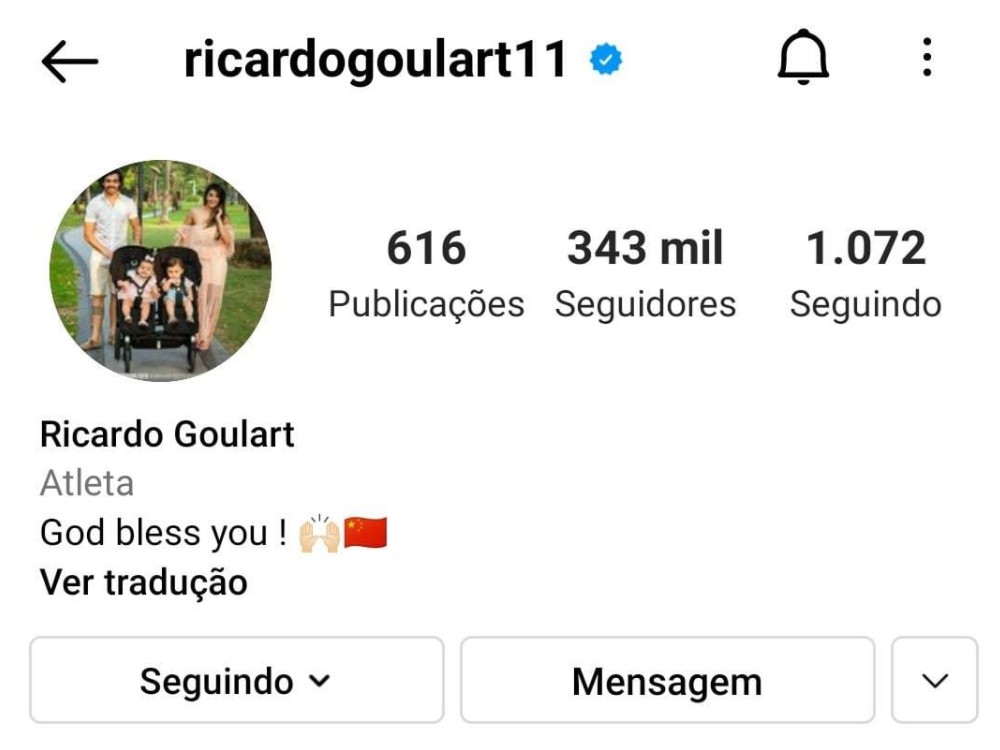Go back using the arrow icon
The width and height of the screenshot is (1000, 750).
69,62
